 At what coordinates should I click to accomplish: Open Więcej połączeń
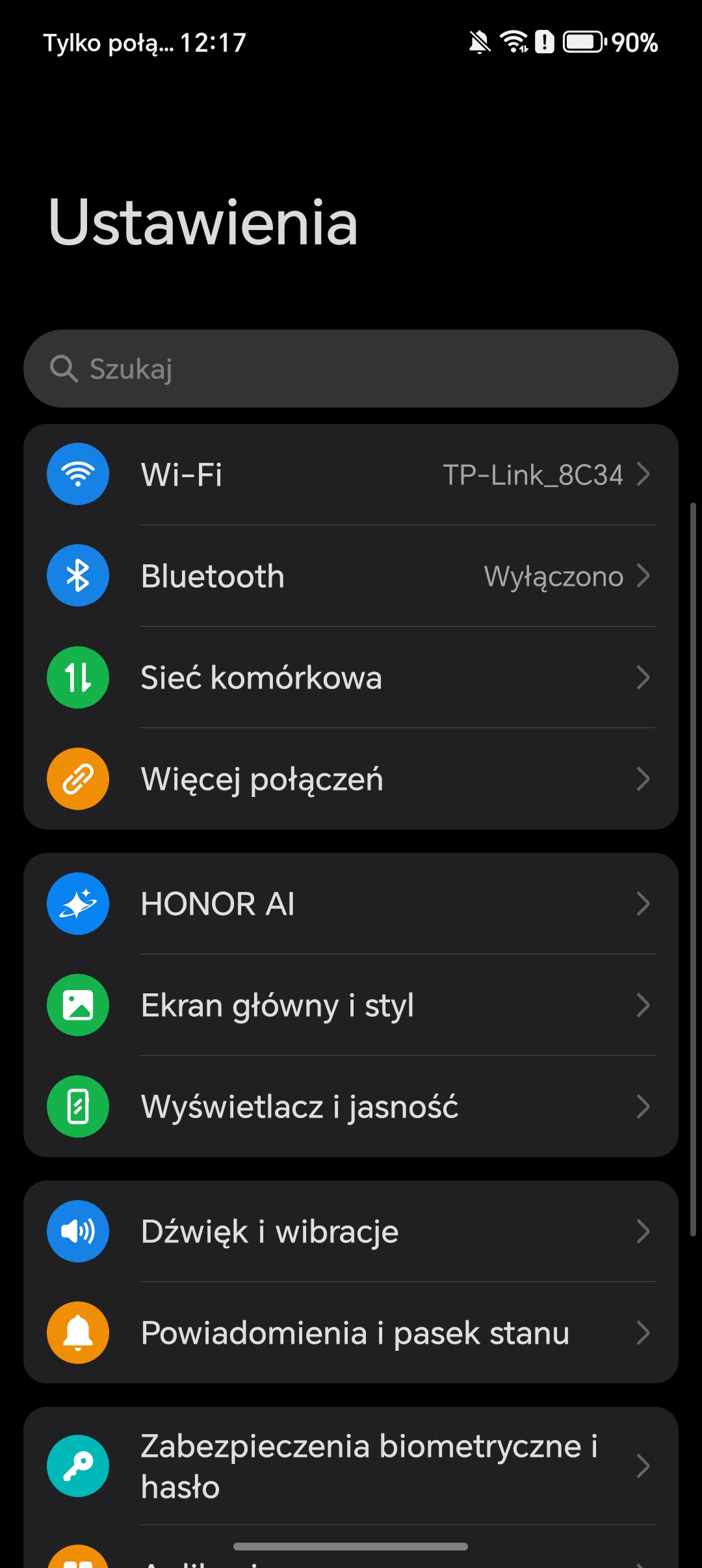tap(351, 779)
